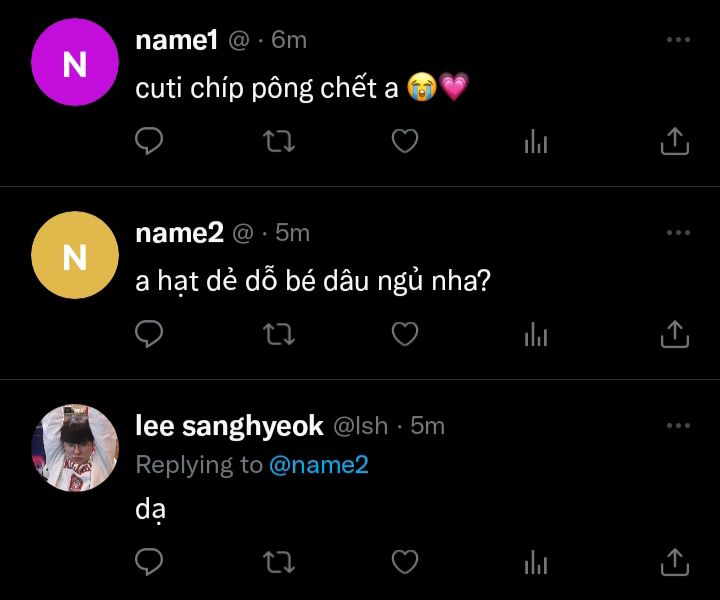The image size is (720, 600).
Task: Open the @name2 mention link
Action: coord(319,465)
